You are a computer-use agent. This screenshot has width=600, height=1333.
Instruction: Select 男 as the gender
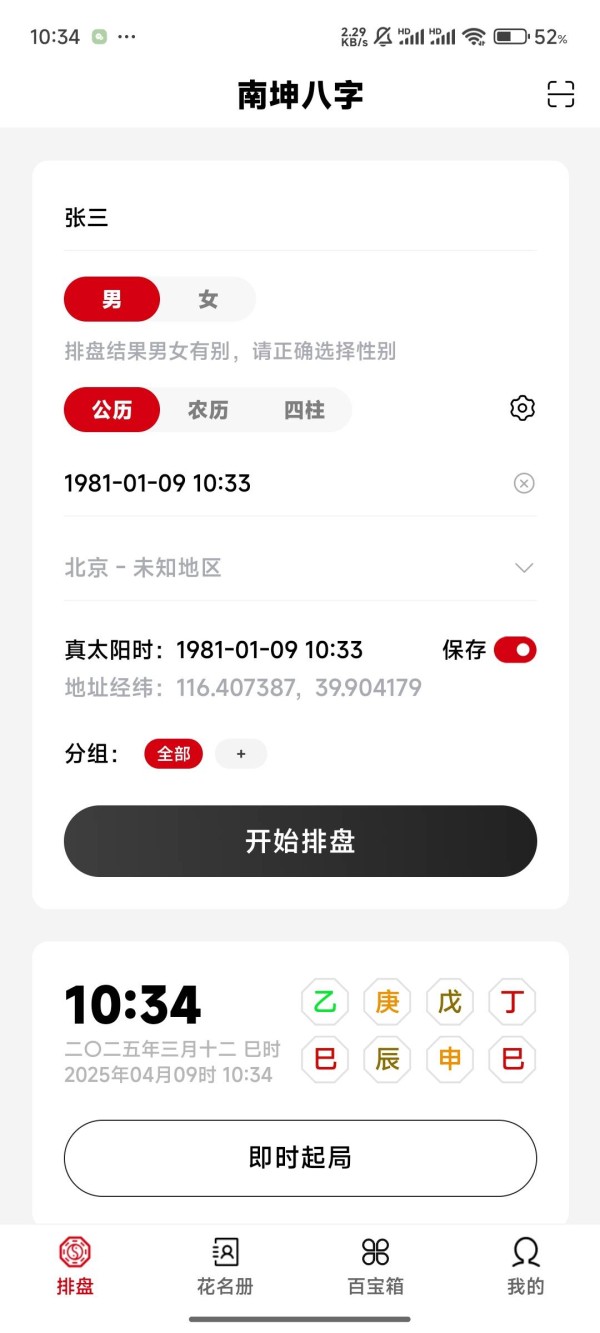(x=112, y=299)
